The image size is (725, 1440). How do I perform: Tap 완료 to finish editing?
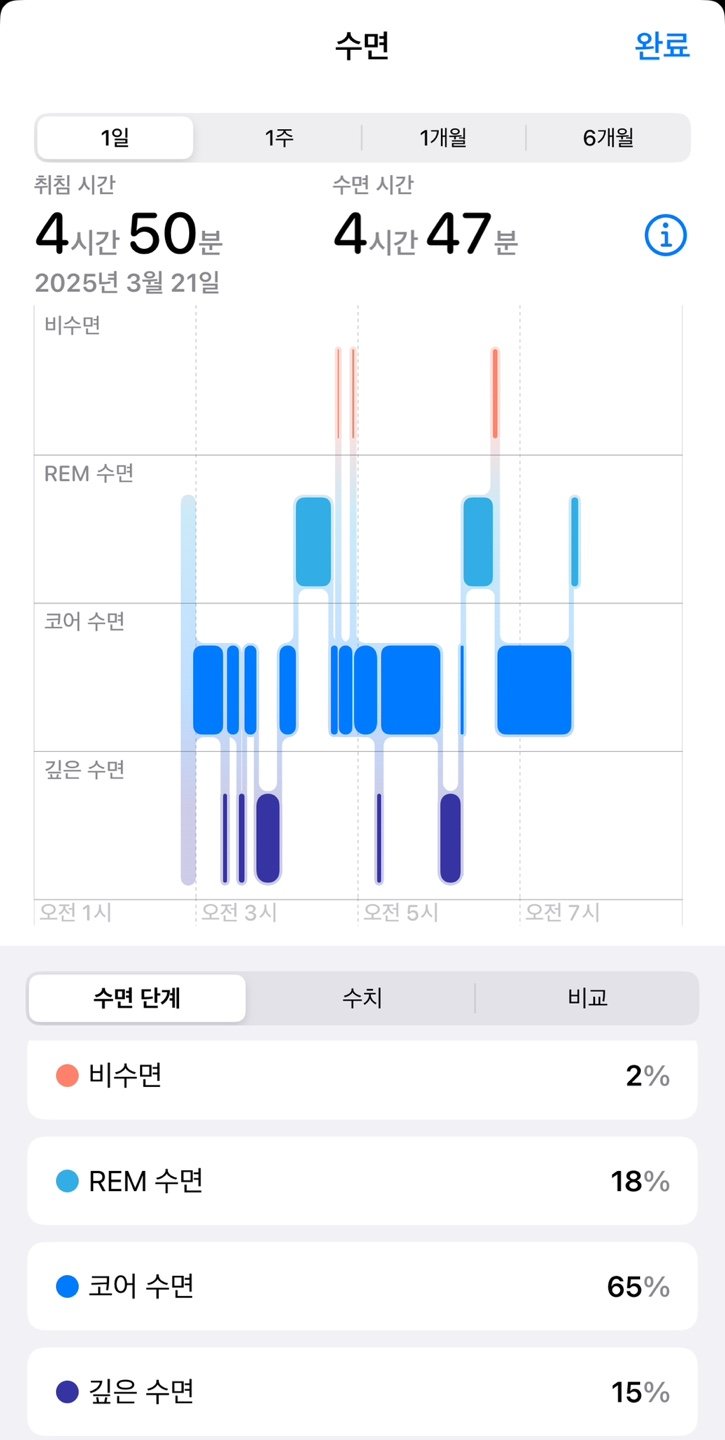click(660, 47)
